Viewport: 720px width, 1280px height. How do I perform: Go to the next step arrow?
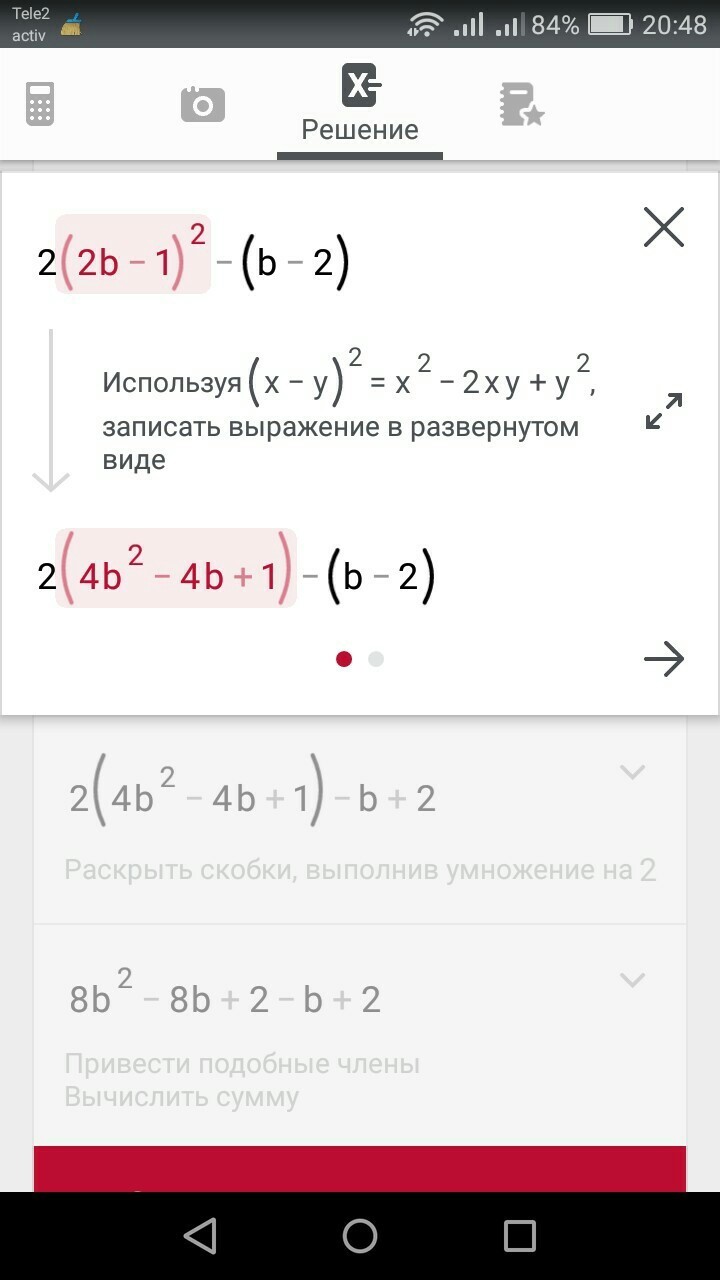tap(664, 659)
